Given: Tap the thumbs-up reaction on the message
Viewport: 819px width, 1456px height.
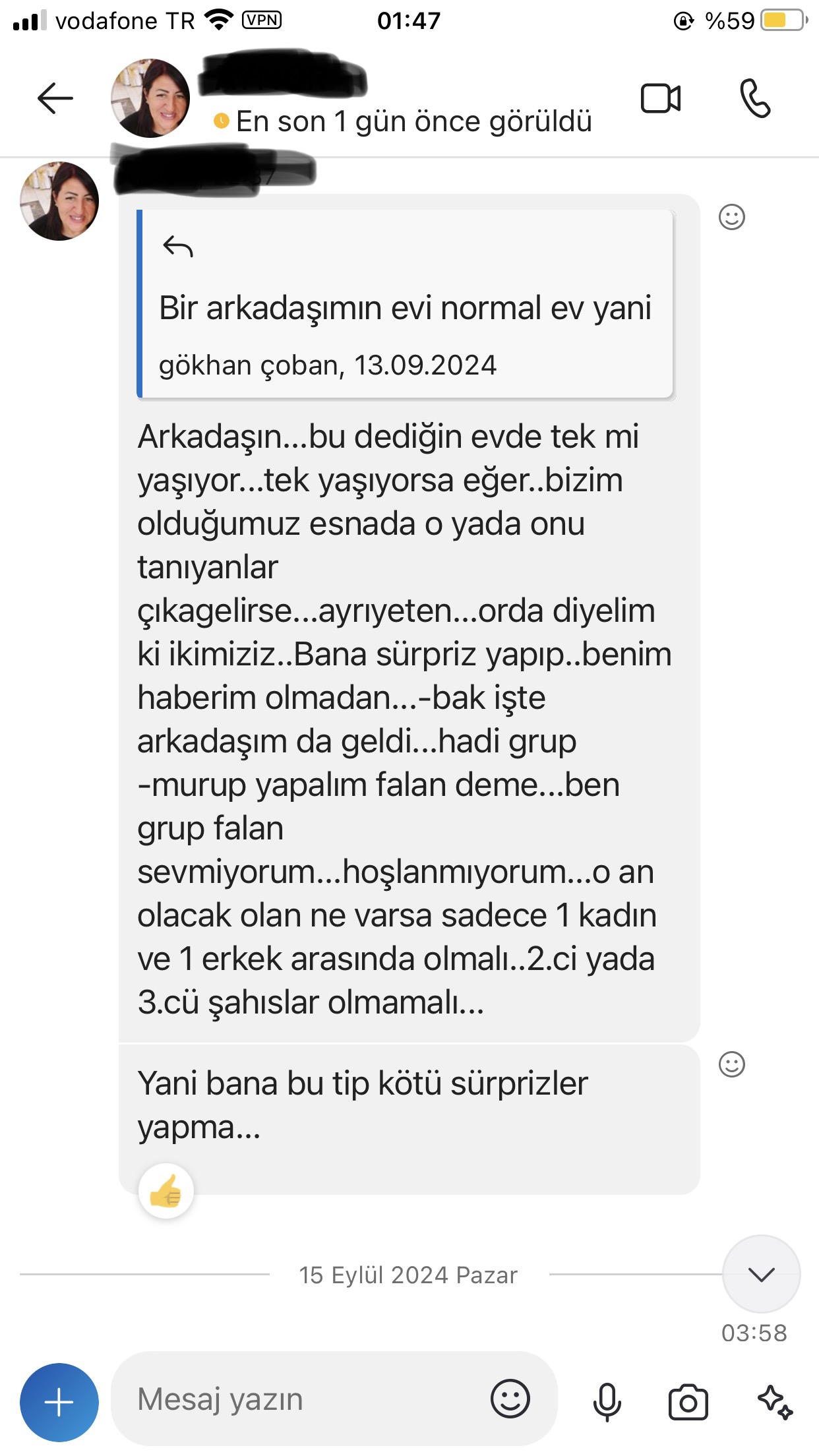Looking at the screenshot, I should point(166,1191).
